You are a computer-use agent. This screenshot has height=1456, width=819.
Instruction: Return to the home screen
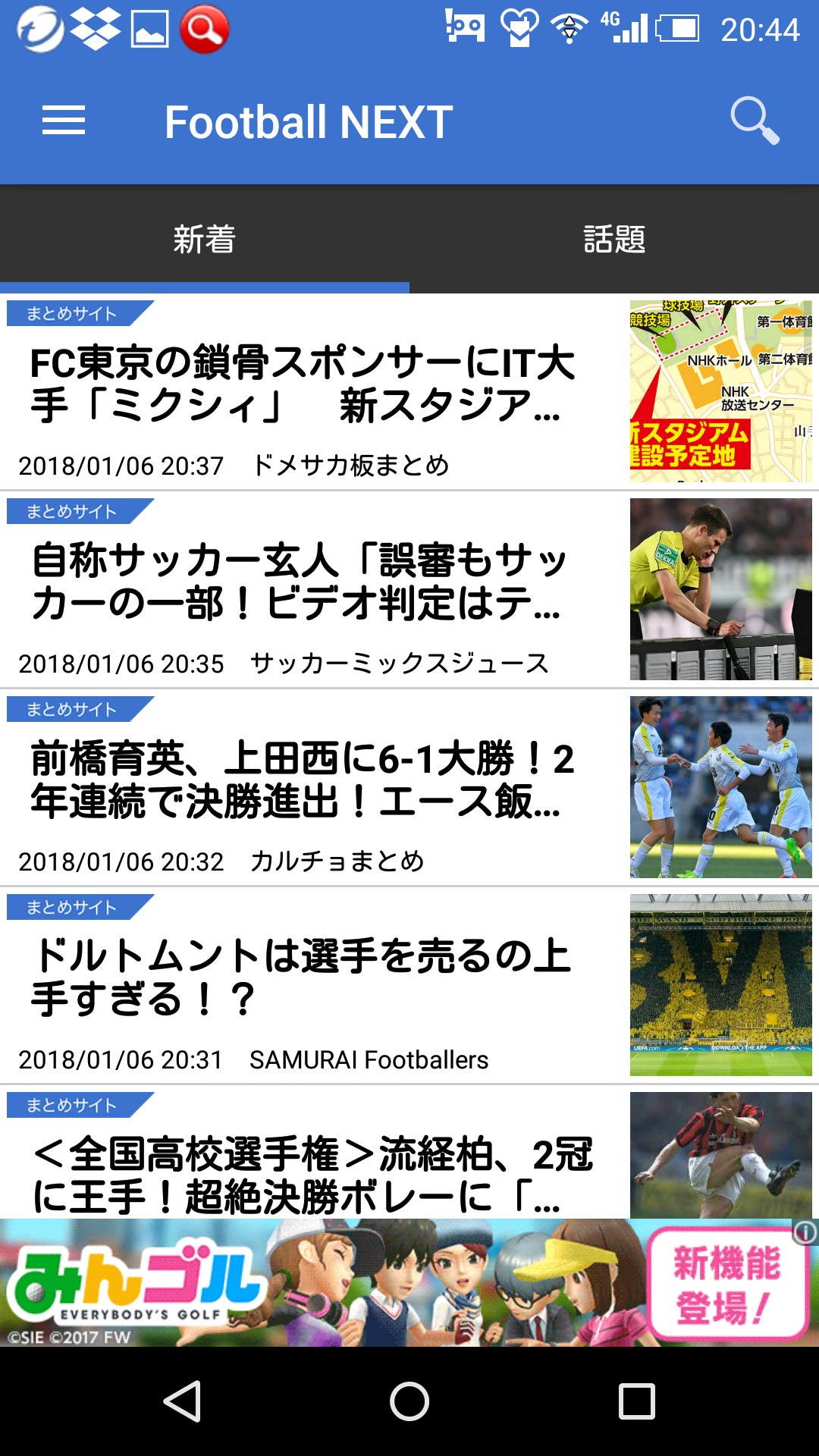(x=409, y=1401)
